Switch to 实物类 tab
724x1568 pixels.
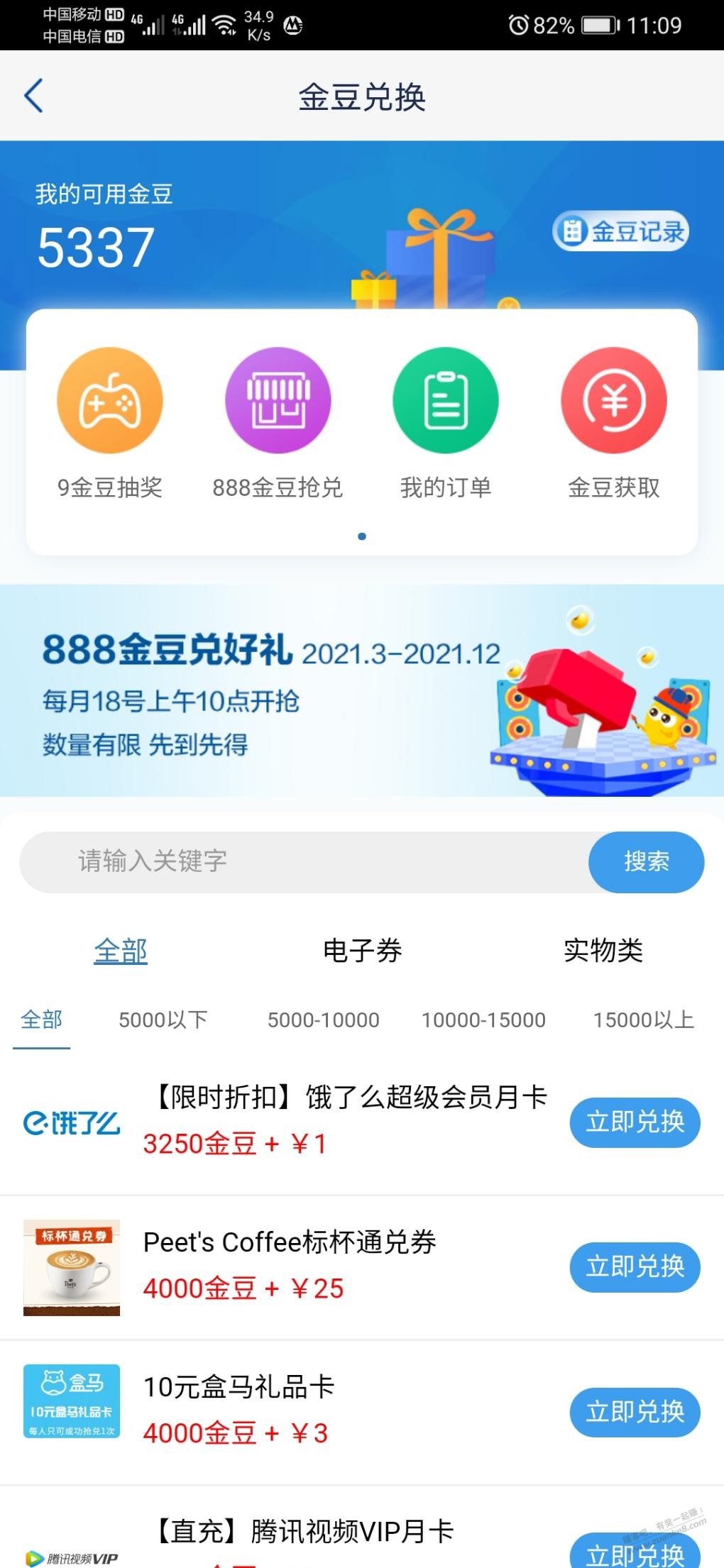(x=603, y=951)
